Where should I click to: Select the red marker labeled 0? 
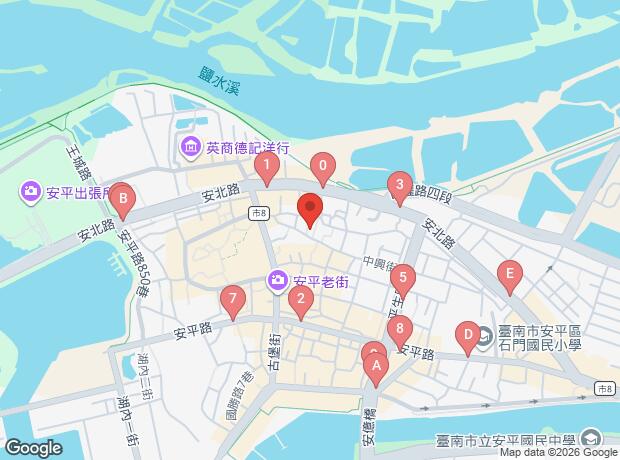click(323, 167)
